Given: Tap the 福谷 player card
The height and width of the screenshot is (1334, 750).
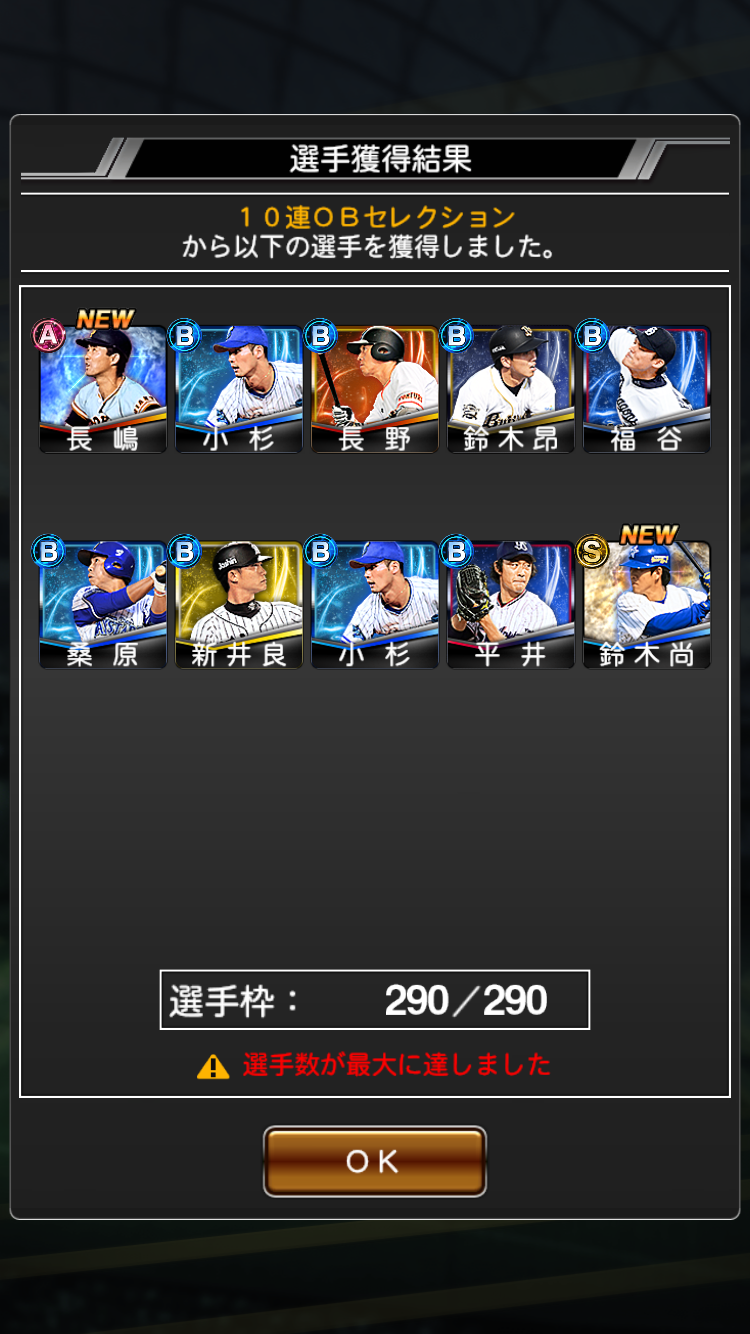Looking at the screenshot, I should pyautogui.click(x=647, y=390).
